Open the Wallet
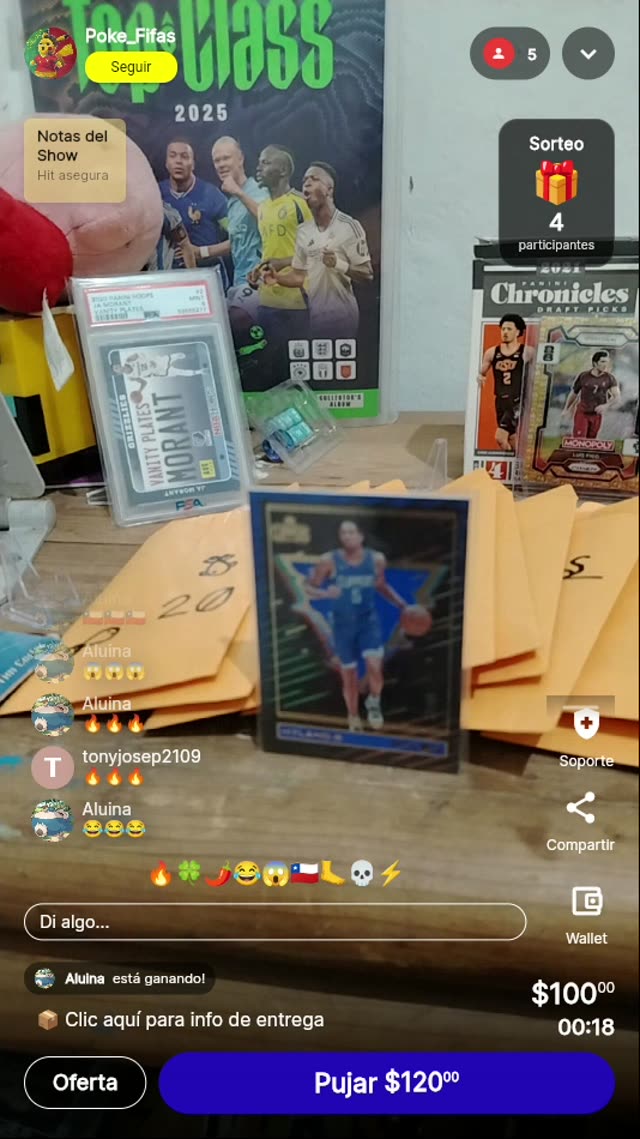Image resolution: width=640 pixels, height=1139 pixels. pos(586,902)
